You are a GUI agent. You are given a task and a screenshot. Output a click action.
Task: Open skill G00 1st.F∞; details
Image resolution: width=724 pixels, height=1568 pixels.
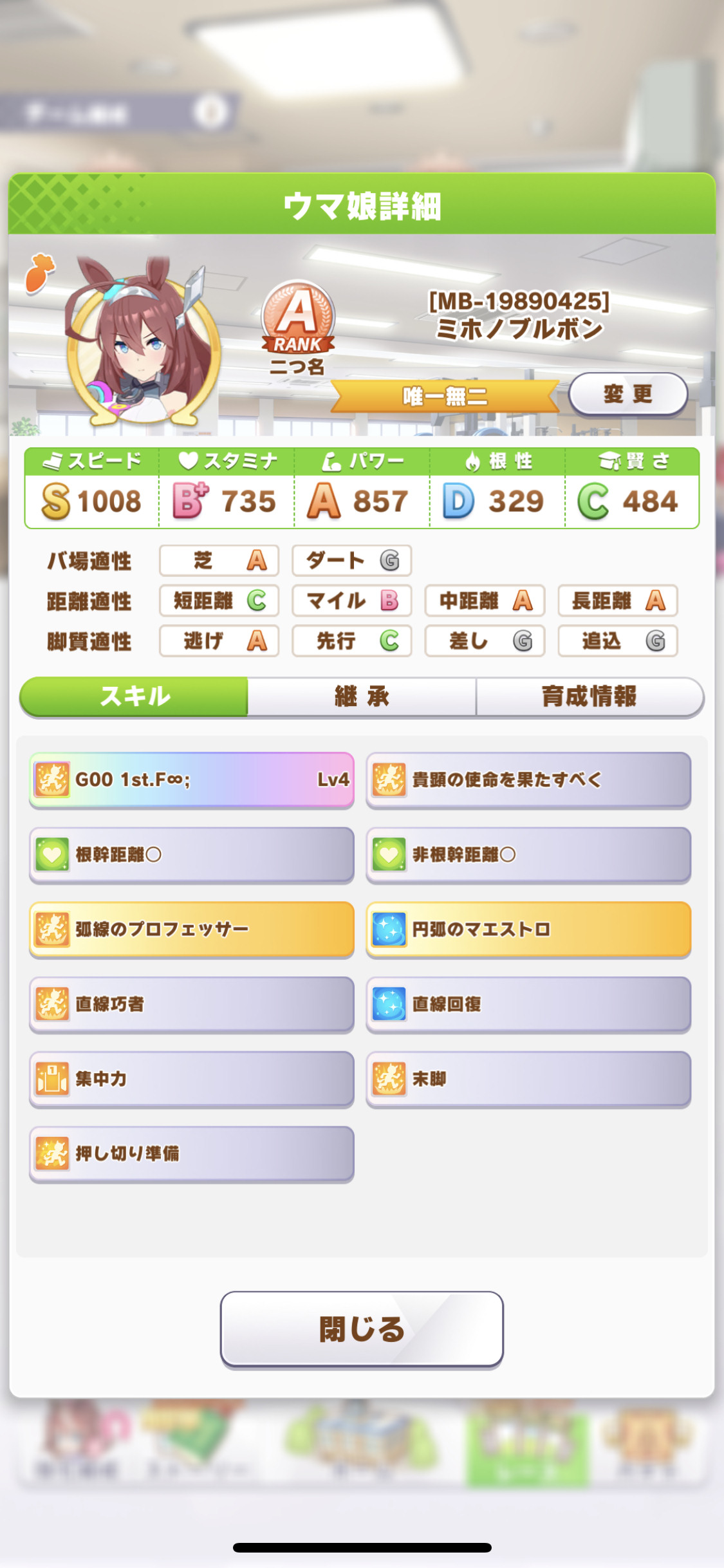192,779
